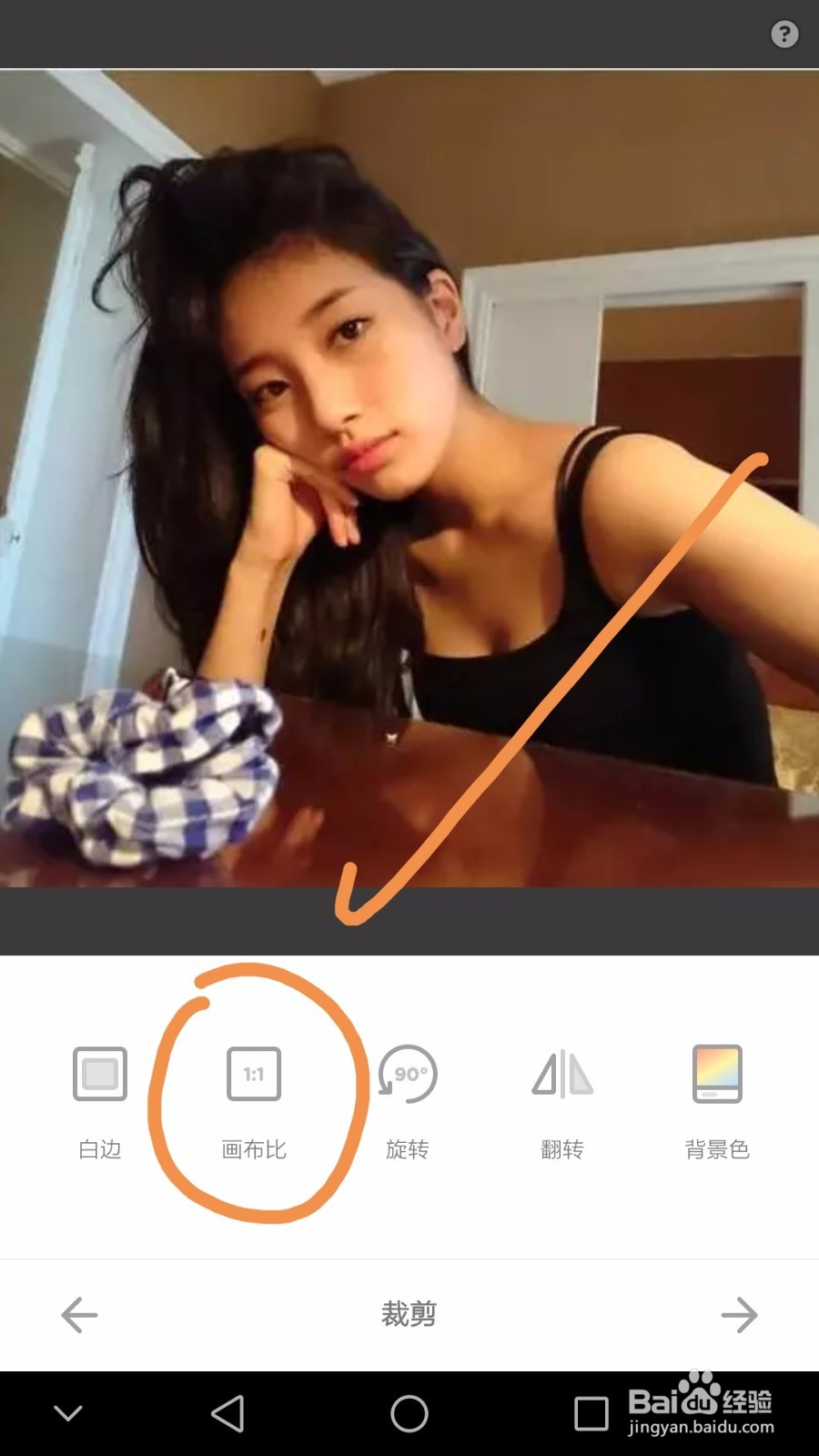Tap the photo preview area
This screenshot has width=819, height=1456.
409,482
